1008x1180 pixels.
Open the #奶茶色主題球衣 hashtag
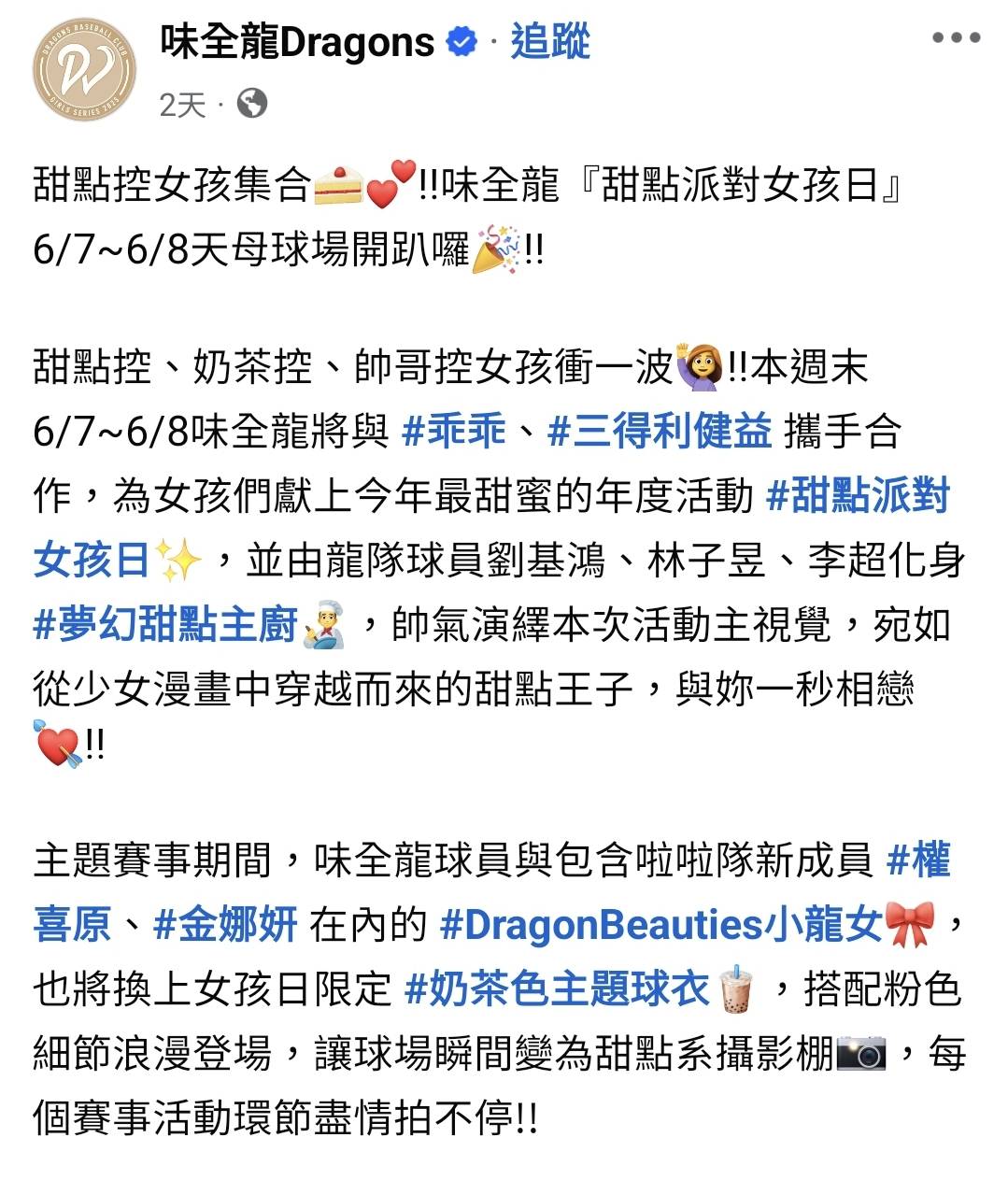click(558, 989)
